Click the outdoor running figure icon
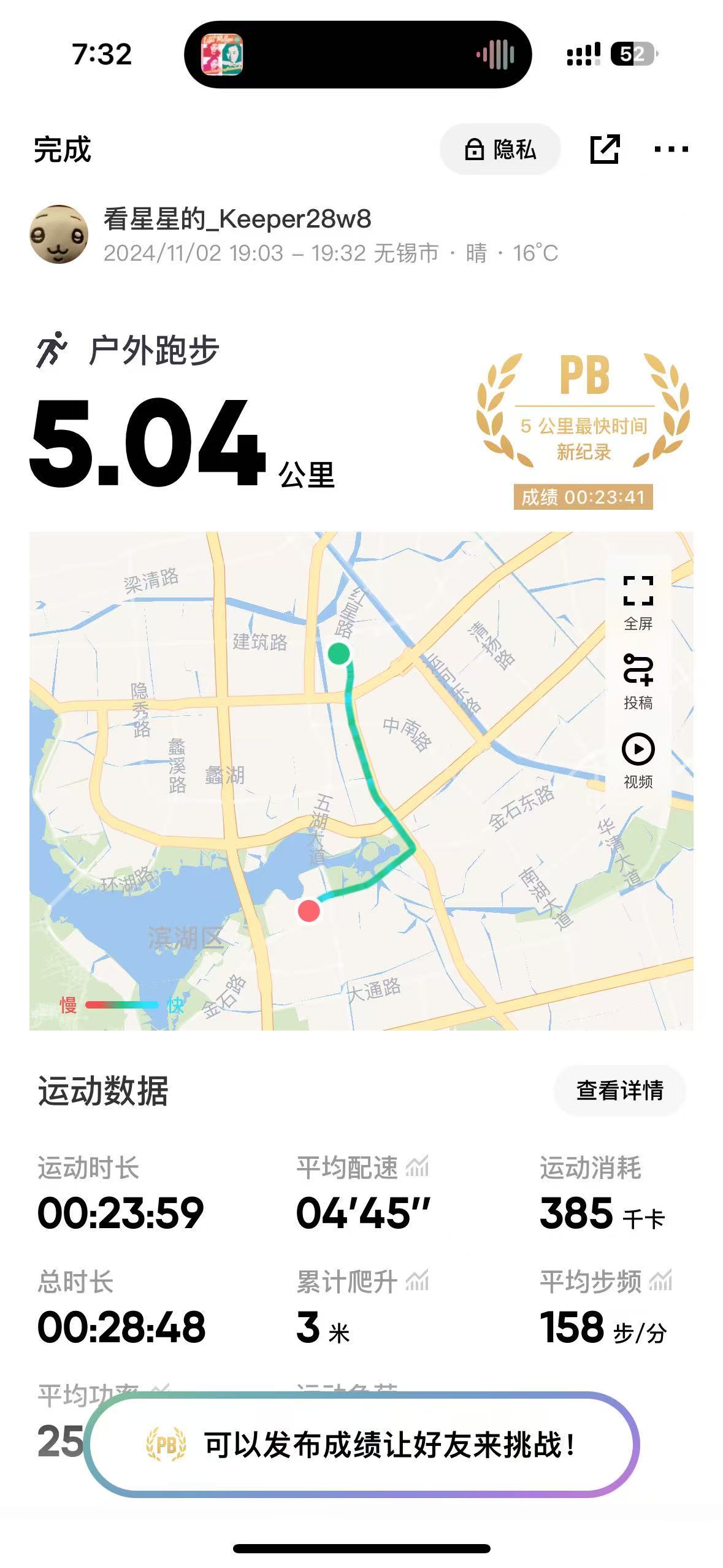This screenshot has width=723, height=1568. click(53, 350)
